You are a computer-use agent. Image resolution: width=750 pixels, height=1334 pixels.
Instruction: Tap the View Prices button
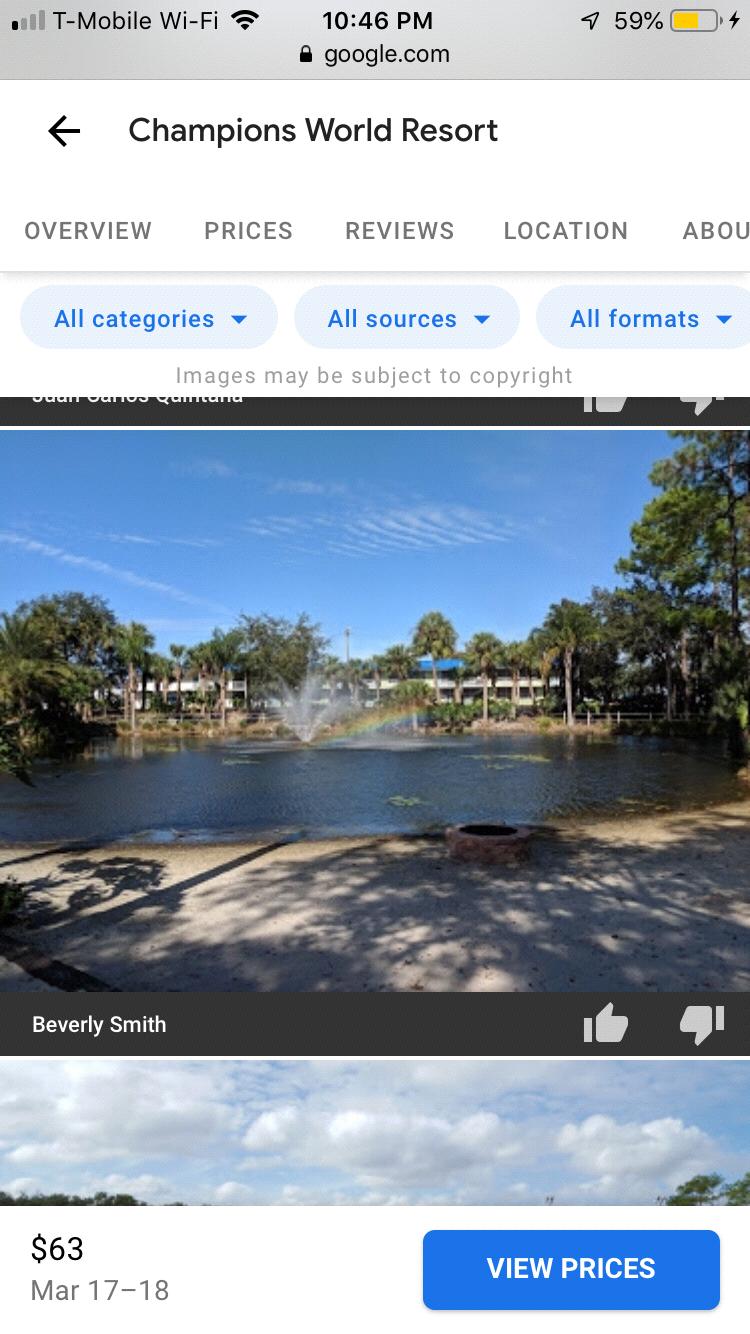tap(571, 1269)
